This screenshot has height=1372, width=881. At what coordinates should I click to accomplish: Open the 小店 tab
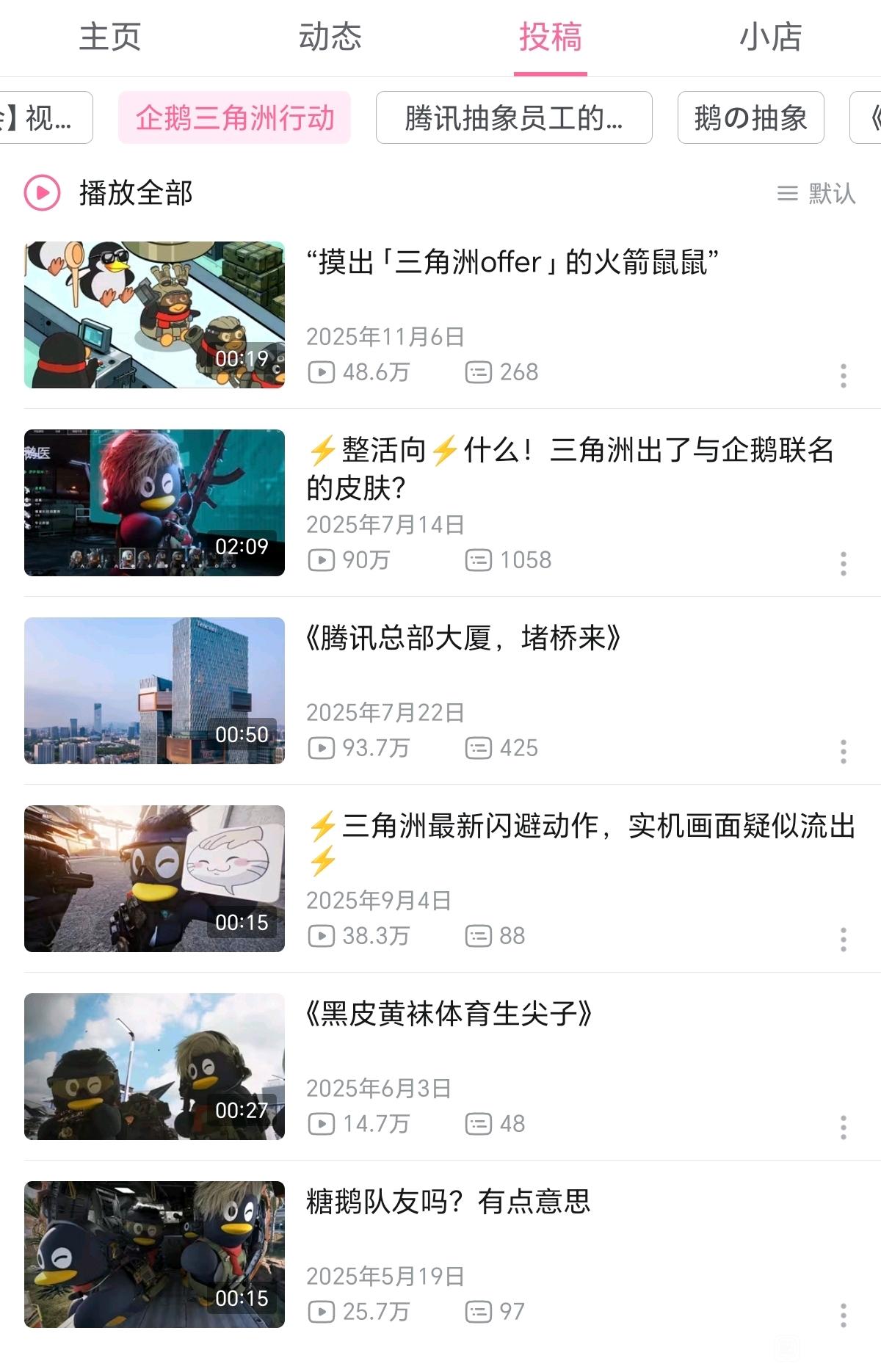coord(770,37)
